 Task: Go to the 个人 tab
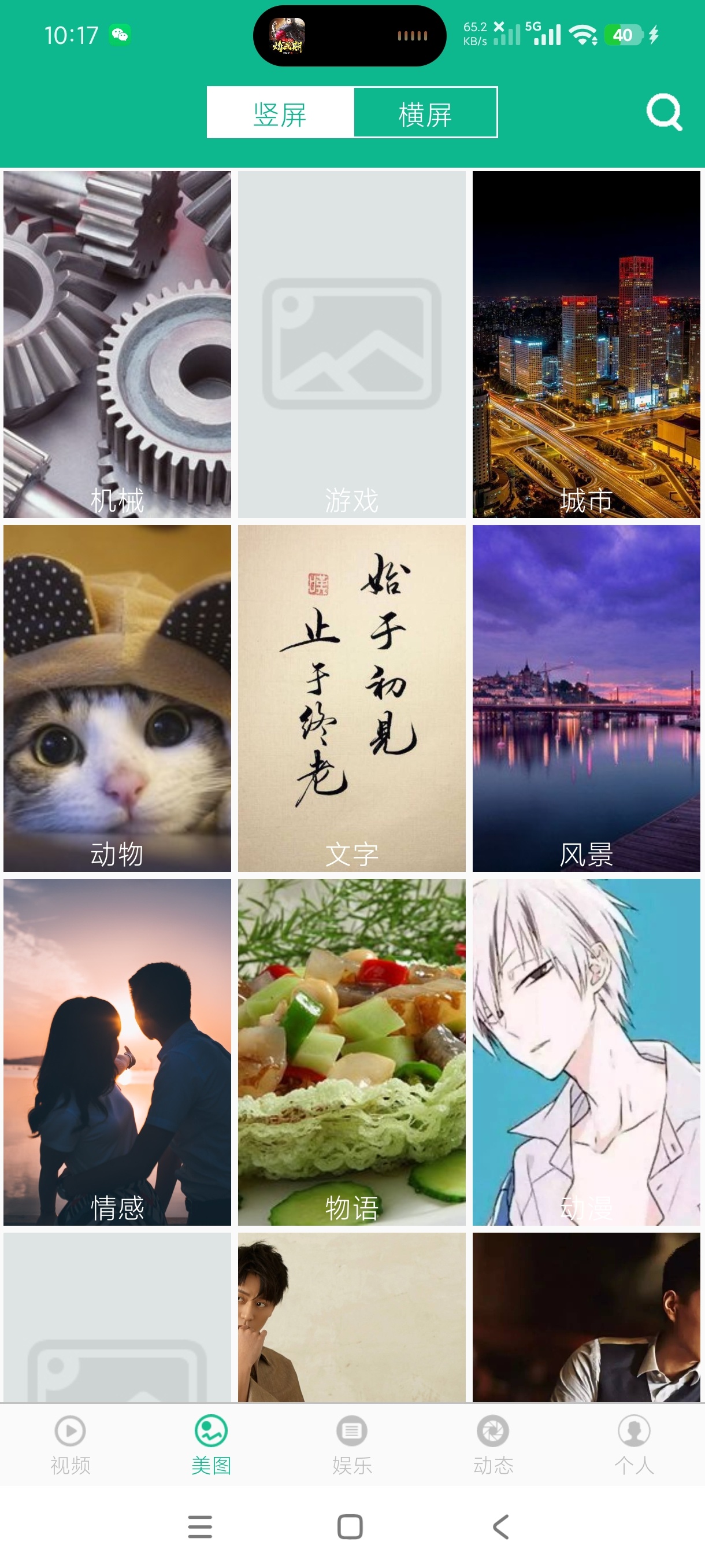point(634,1445)
